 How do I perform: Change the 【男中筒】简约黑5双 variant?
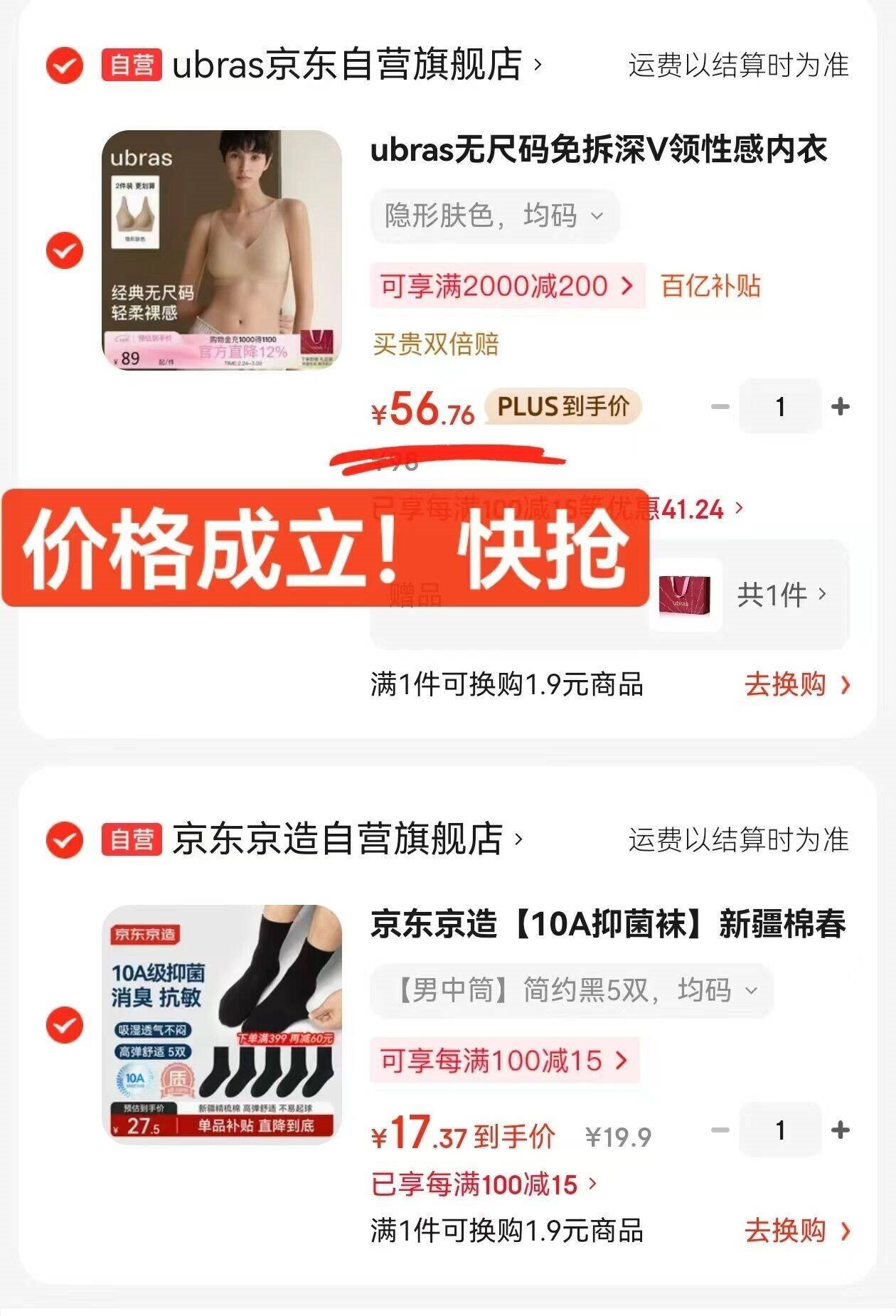pyautogui.click(x=571, y=990)
